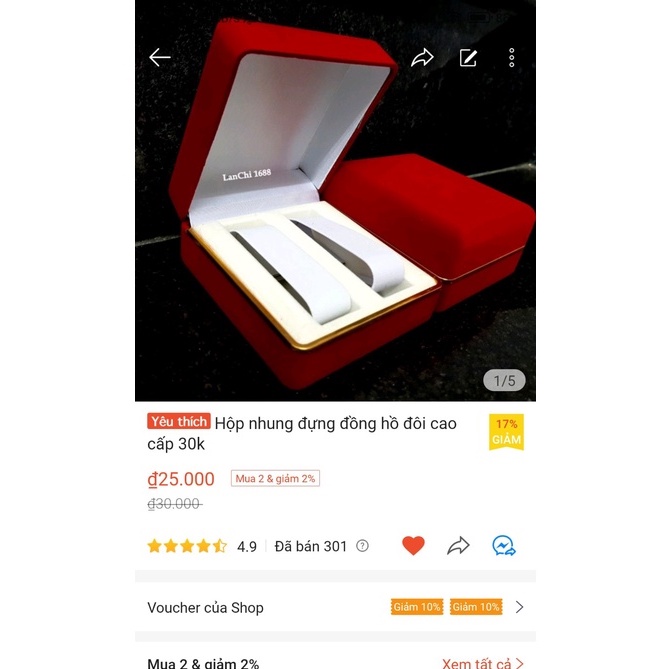This screenshot has height=669, width=669.
Task: Tap the edit pencil icon
Action: [468, 58]
